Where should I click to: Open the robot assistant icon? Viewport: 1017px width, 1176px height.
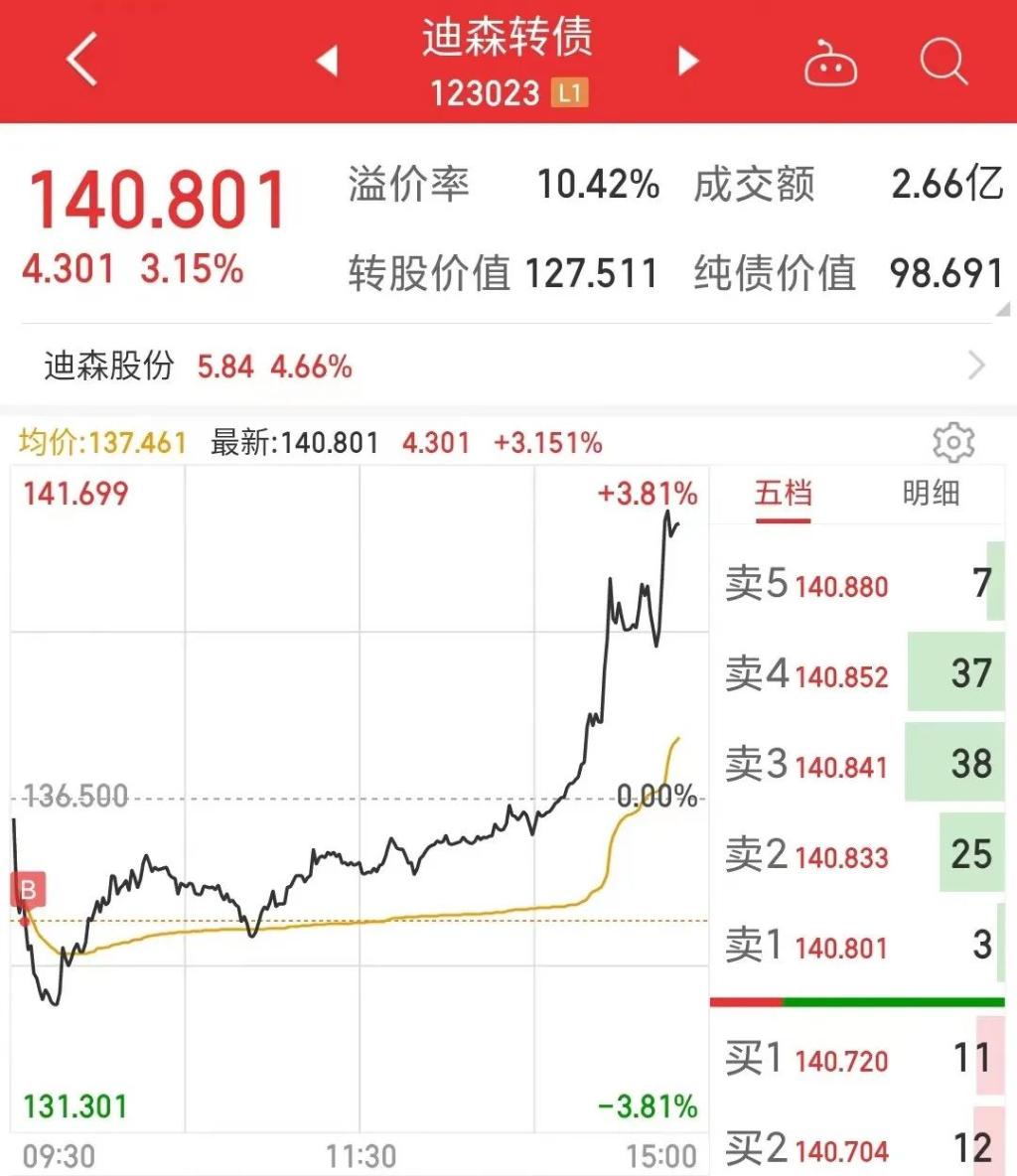point(830,63)
